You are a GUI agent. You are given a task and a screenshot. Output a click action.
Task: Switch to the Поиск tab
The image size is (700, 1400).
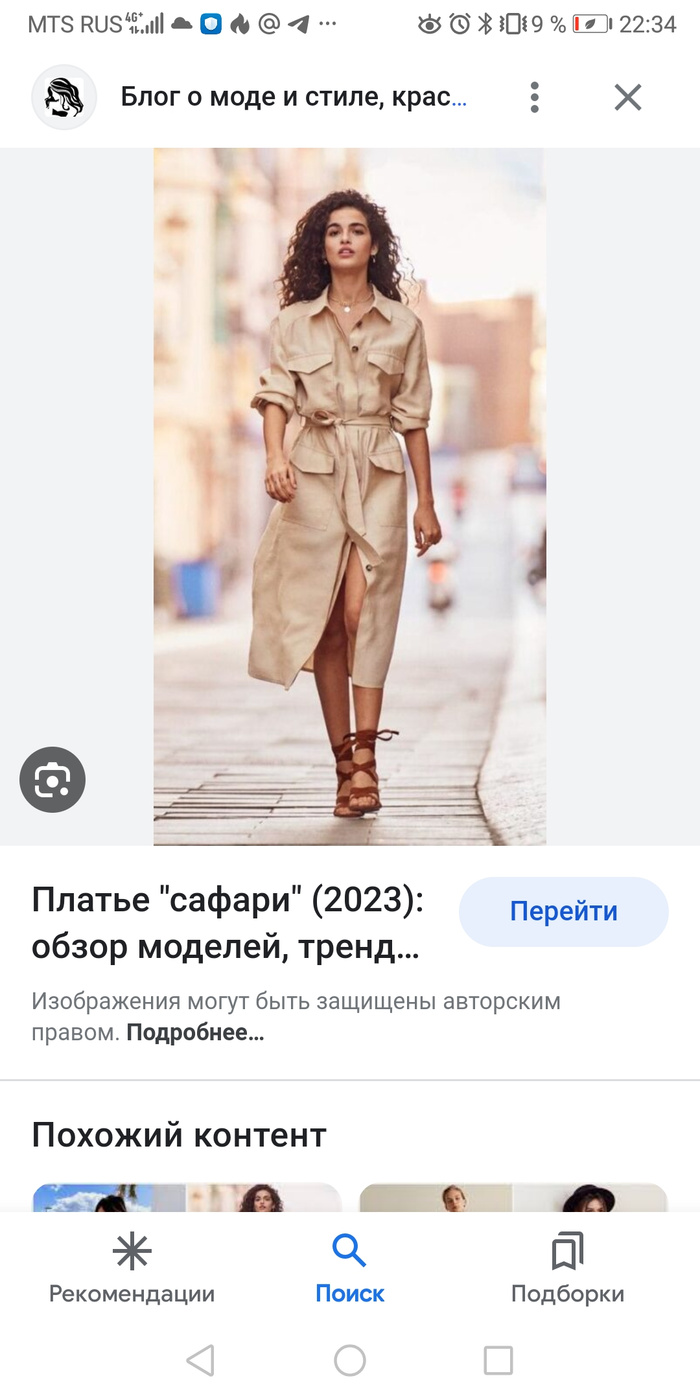350,1269
